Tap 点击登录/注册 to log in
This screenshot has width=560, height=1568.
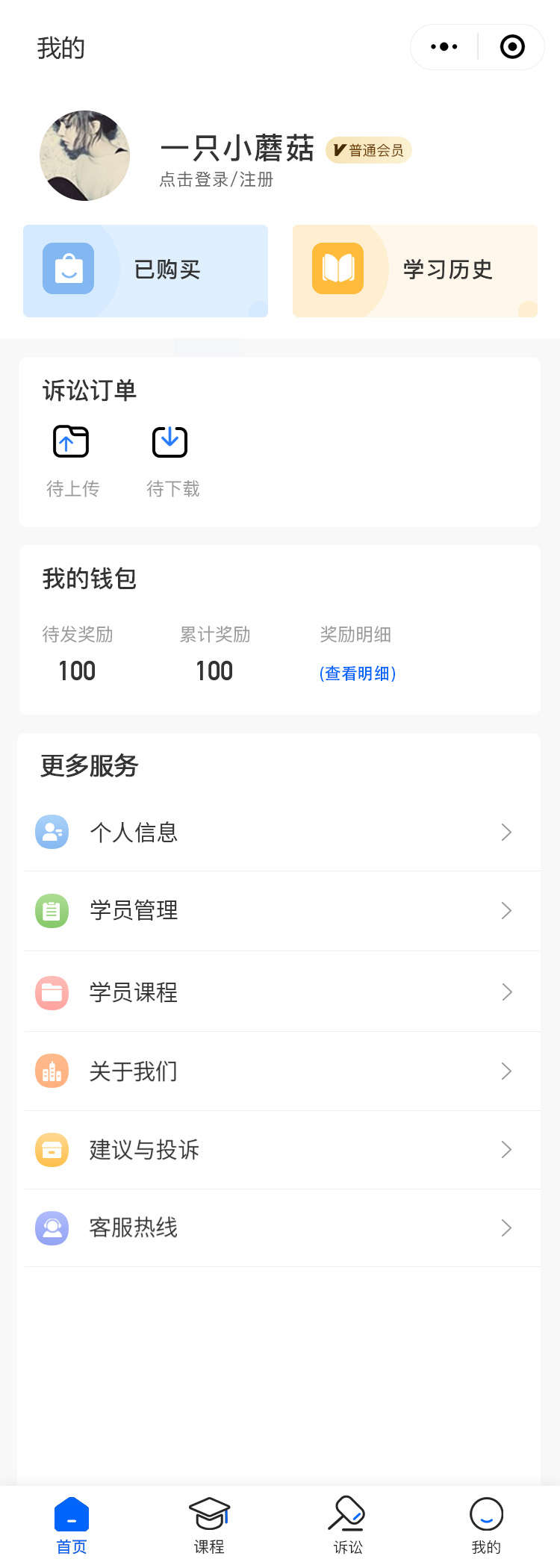point(217,180)
